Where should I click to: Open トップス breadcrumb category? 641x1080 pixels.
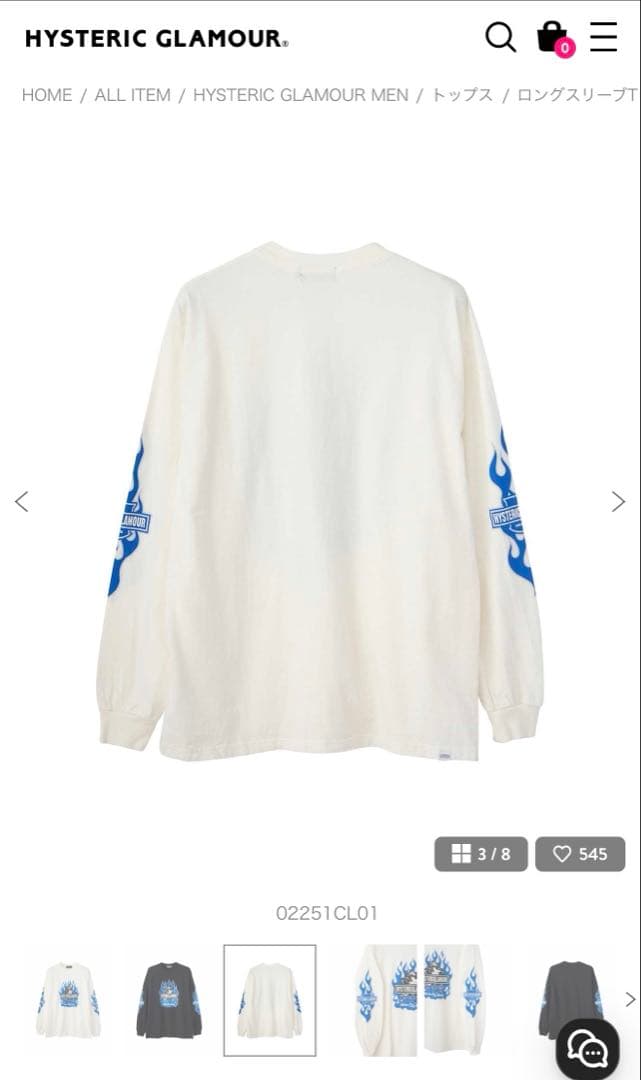462,95
